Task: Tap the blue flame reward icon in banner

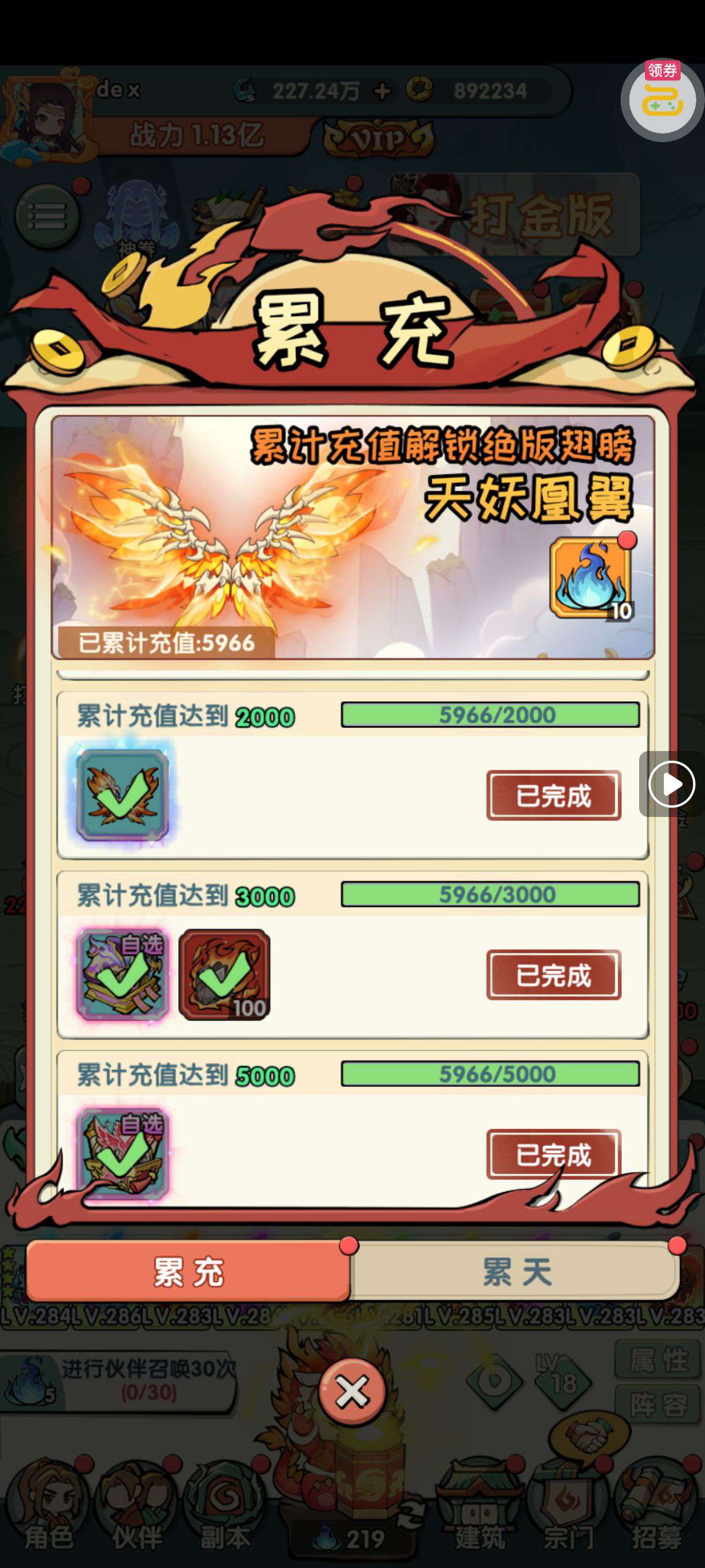Action: (x=590, y=578)
